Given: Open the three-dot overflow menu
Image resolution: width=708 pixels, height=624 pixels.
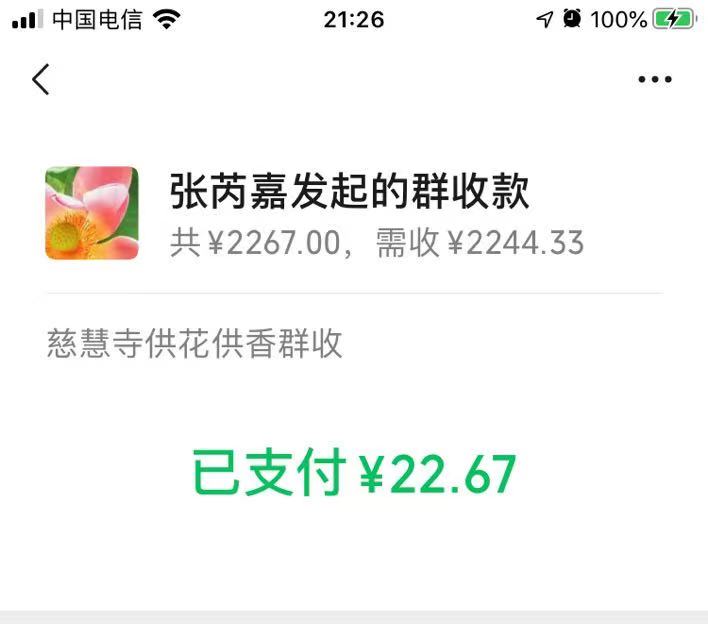Looking at the screenshot, I should [655, 80].
